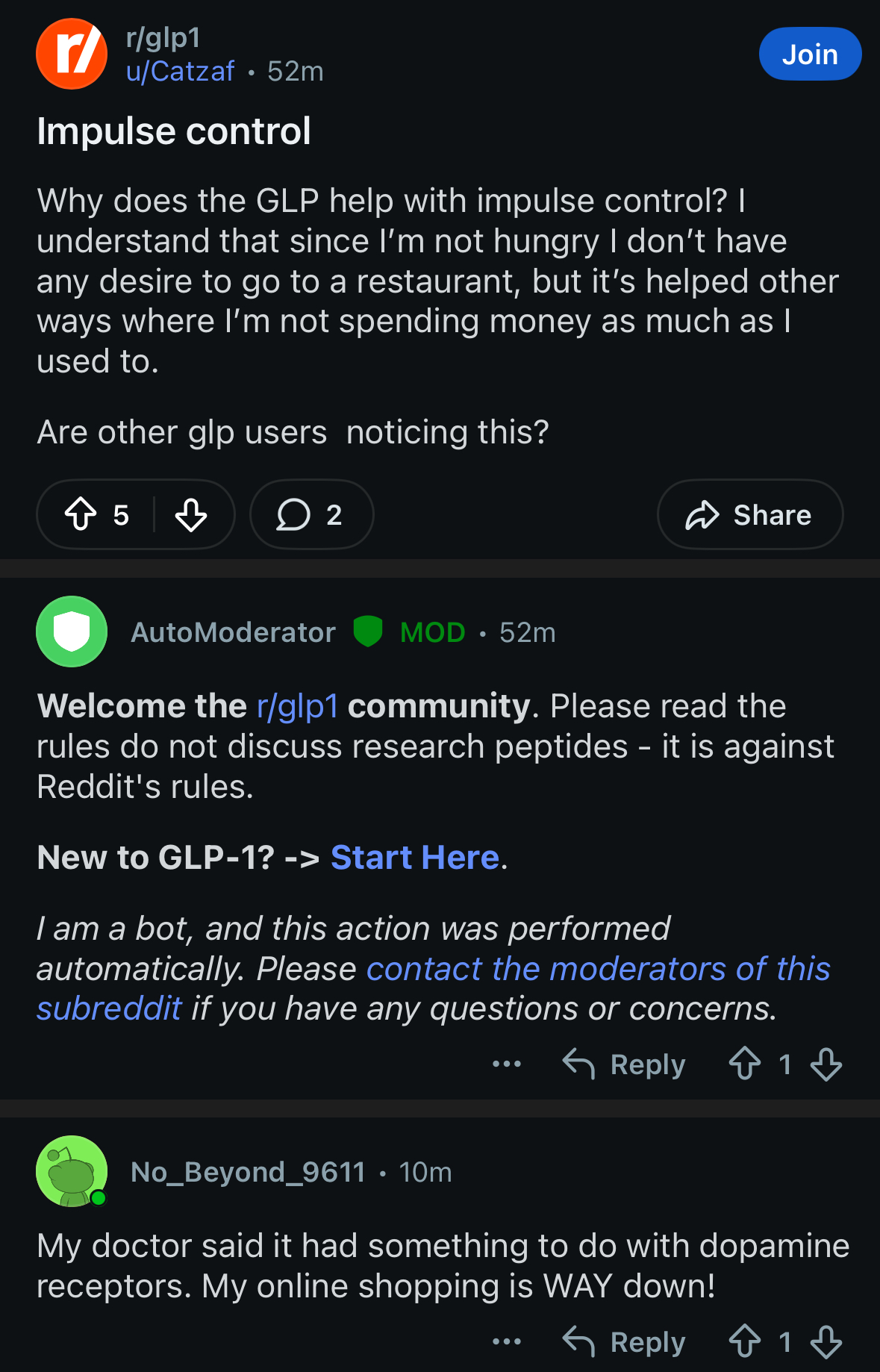This screenshot has height=1372, width=880.
Task: Downvote No_Beyond_9611's comment
Action: [826, 1341]
